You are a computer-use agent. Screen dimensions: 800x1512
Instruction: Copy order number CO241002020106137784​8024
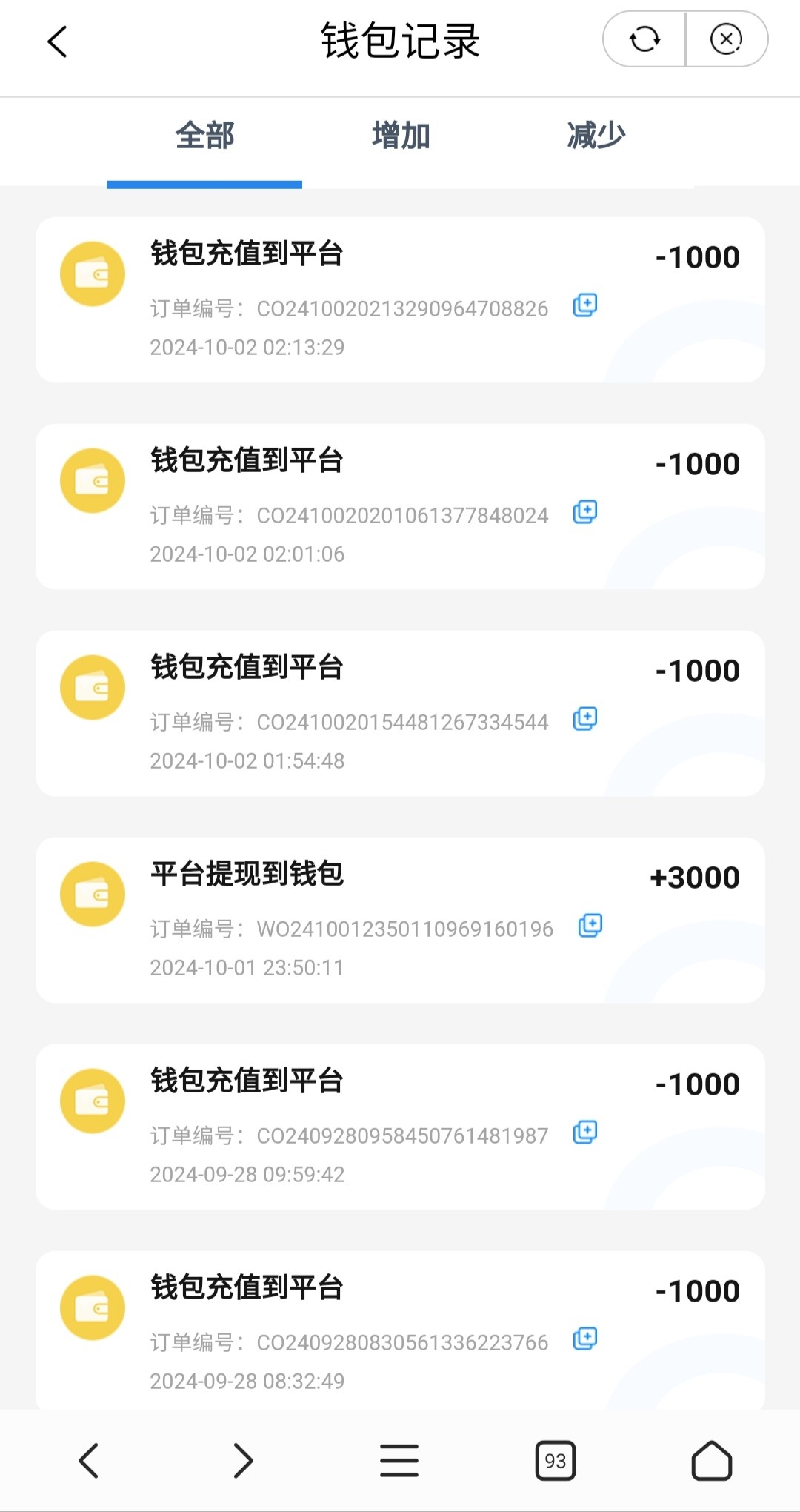click(x=585, y=512)
